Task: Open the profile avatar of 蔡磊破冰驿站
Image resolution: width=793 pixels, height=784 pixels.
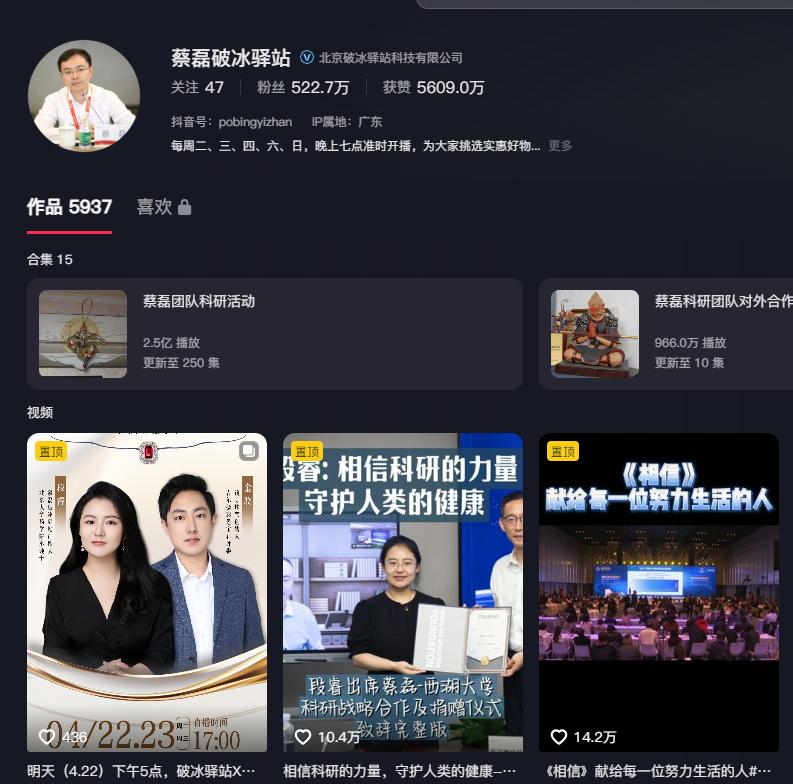Action: (84, 96)
